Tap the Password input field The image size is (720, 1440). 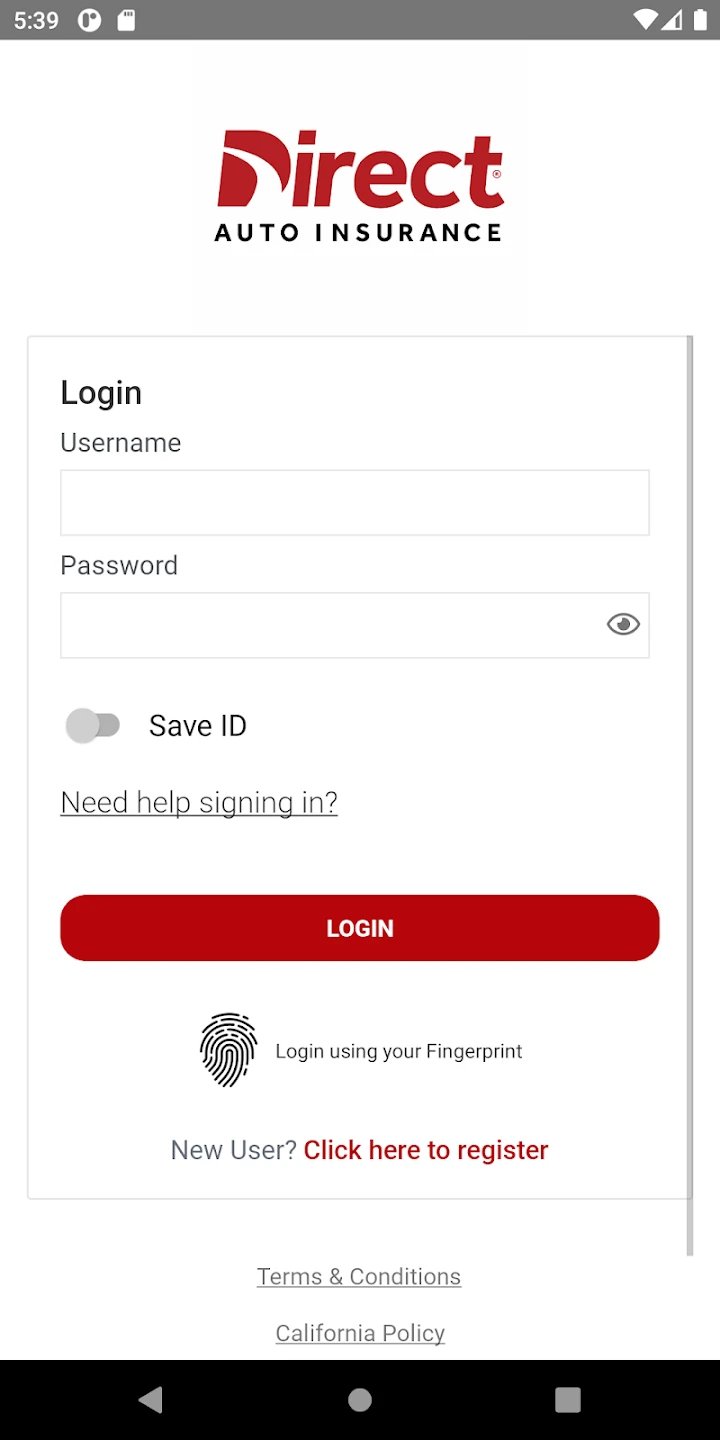[x=330, y=625]
